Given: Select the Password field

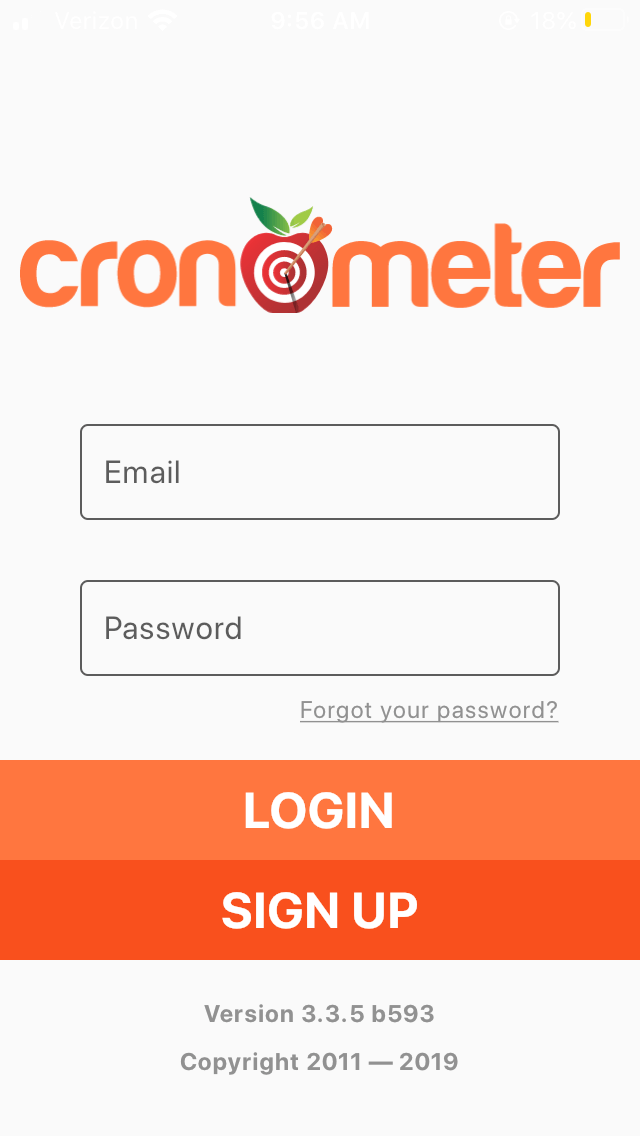Looking at the screenshot, I should pyautogui.click(x=320, y=627).
